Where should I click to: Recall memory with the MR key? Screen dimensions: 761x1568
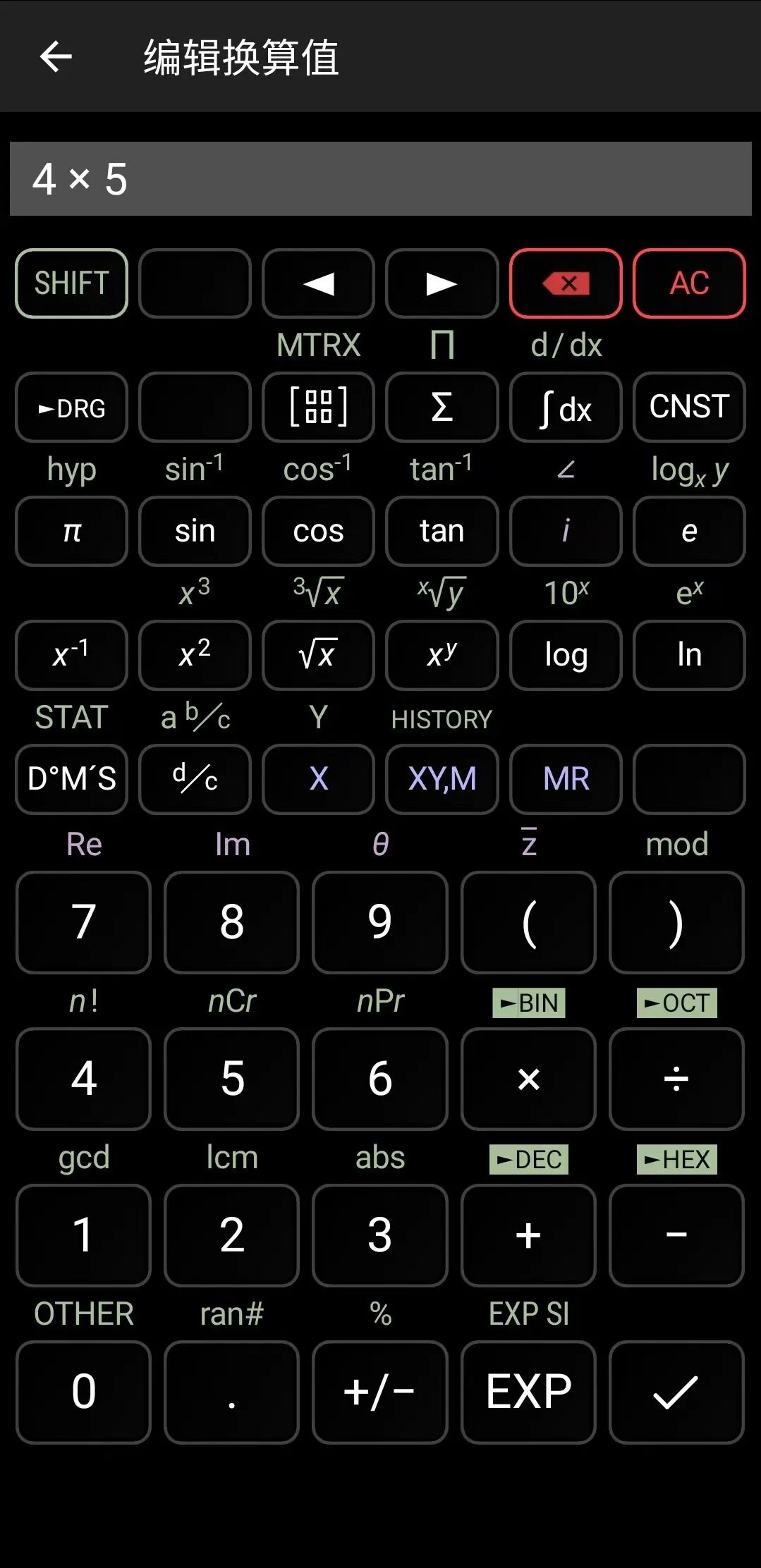[x=566, y=779]
